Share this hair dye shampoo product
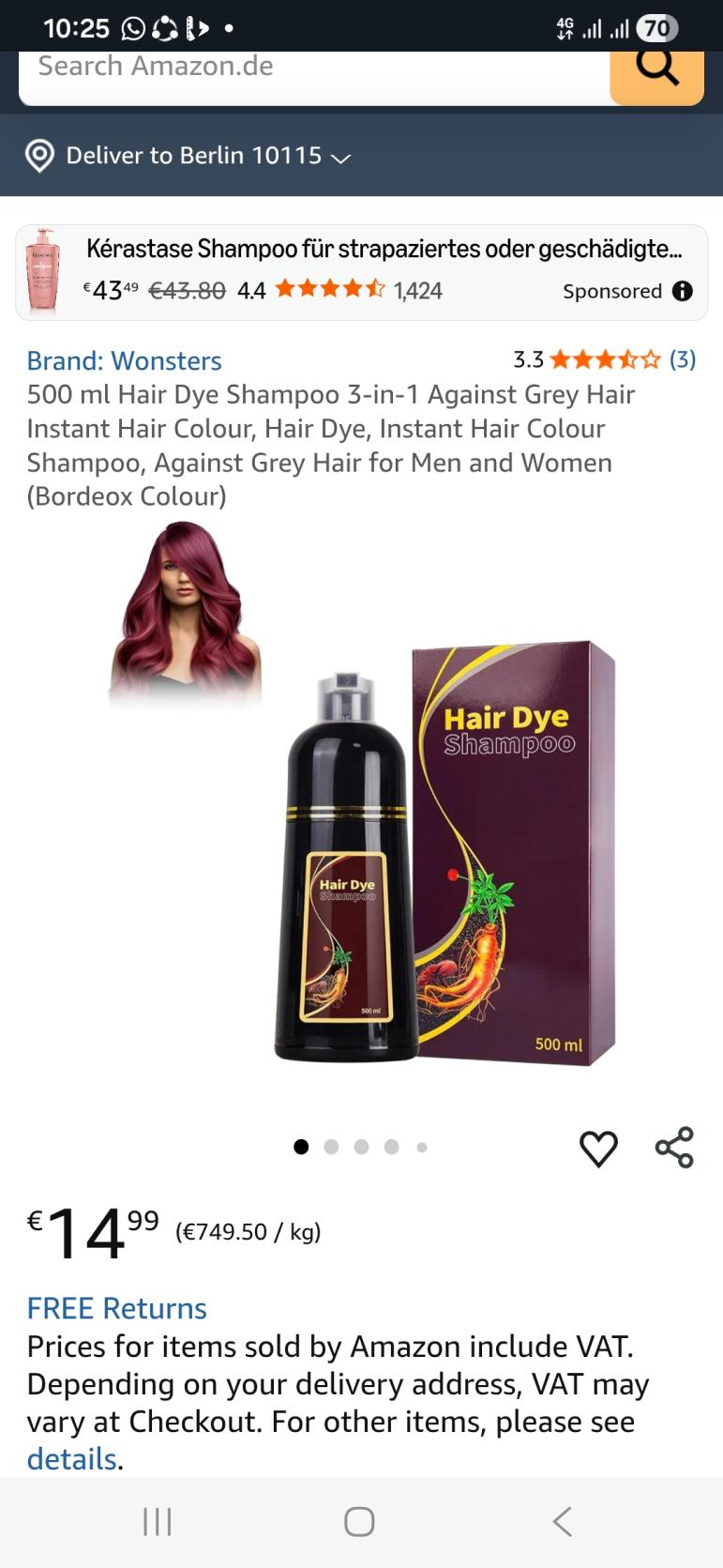The width and height of the screenshot is (723, 1568). click(x=674, y=1147)
